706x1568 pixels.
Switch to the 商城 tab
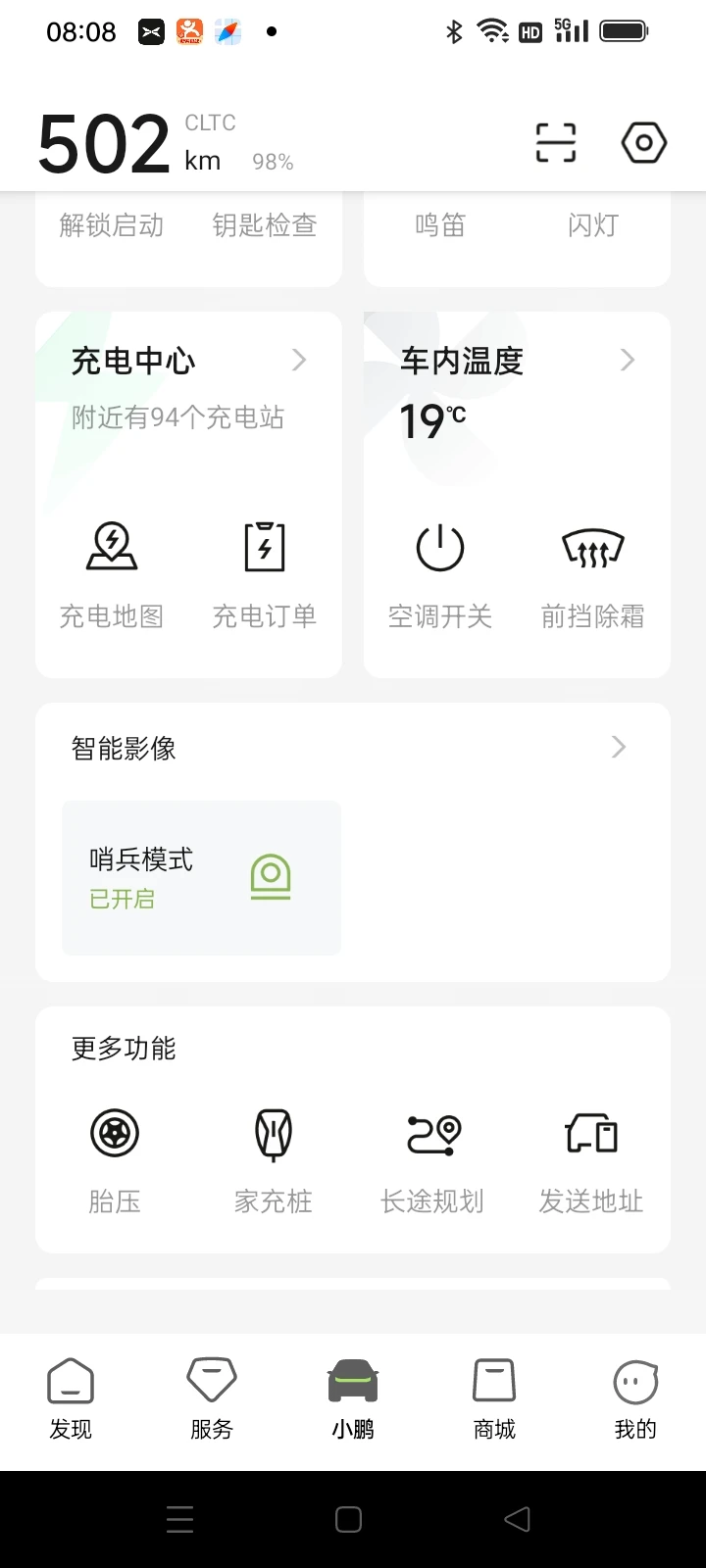point(494,1399)
